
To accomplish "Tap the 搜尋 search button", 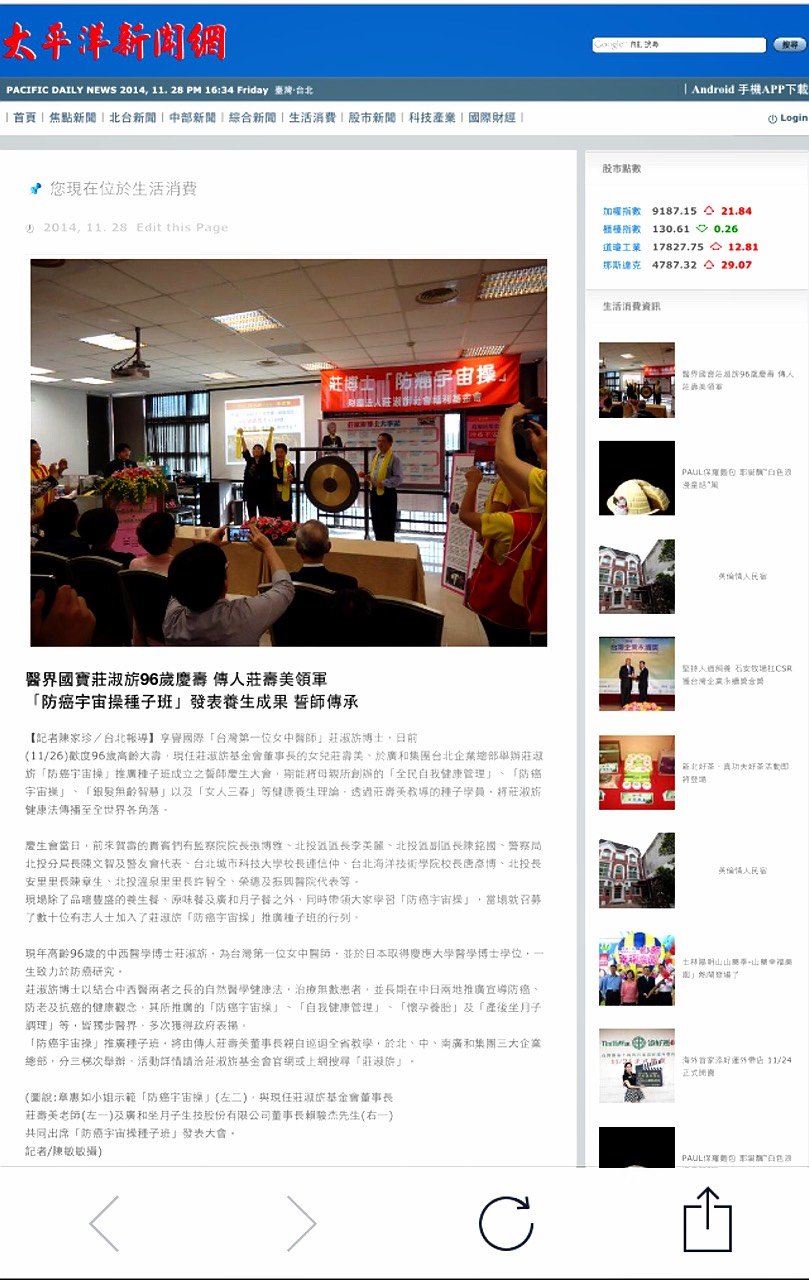I will (x=789, y=45).
